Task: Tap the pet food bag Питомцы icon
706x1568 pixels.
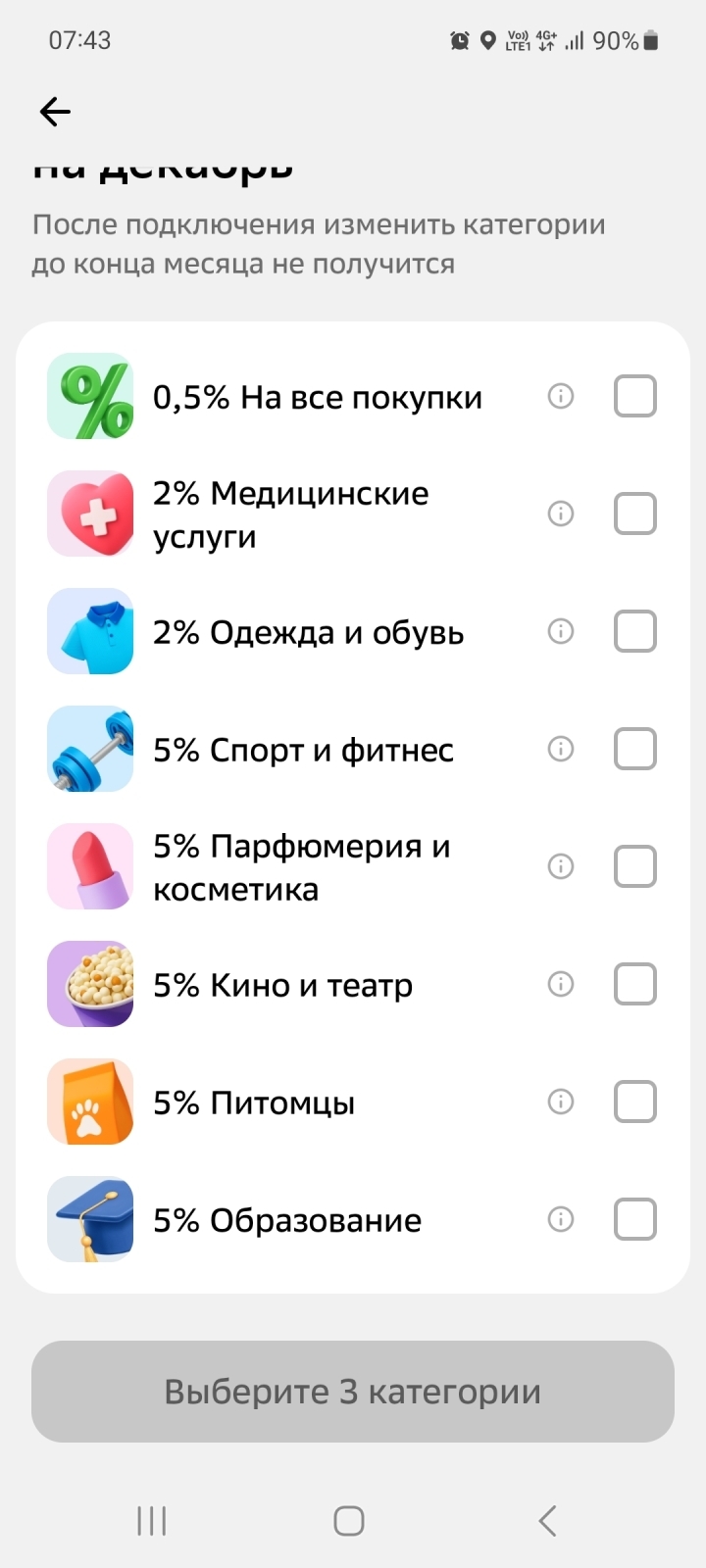Action: [x=90, y=1102]
